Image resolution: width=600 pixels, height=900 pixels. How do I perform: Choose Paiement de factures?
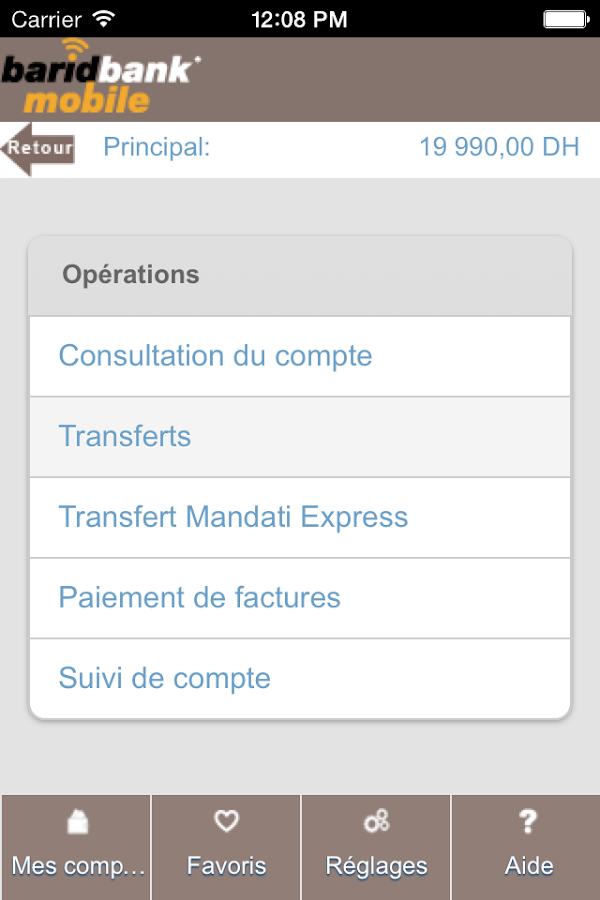click(300, 598)
